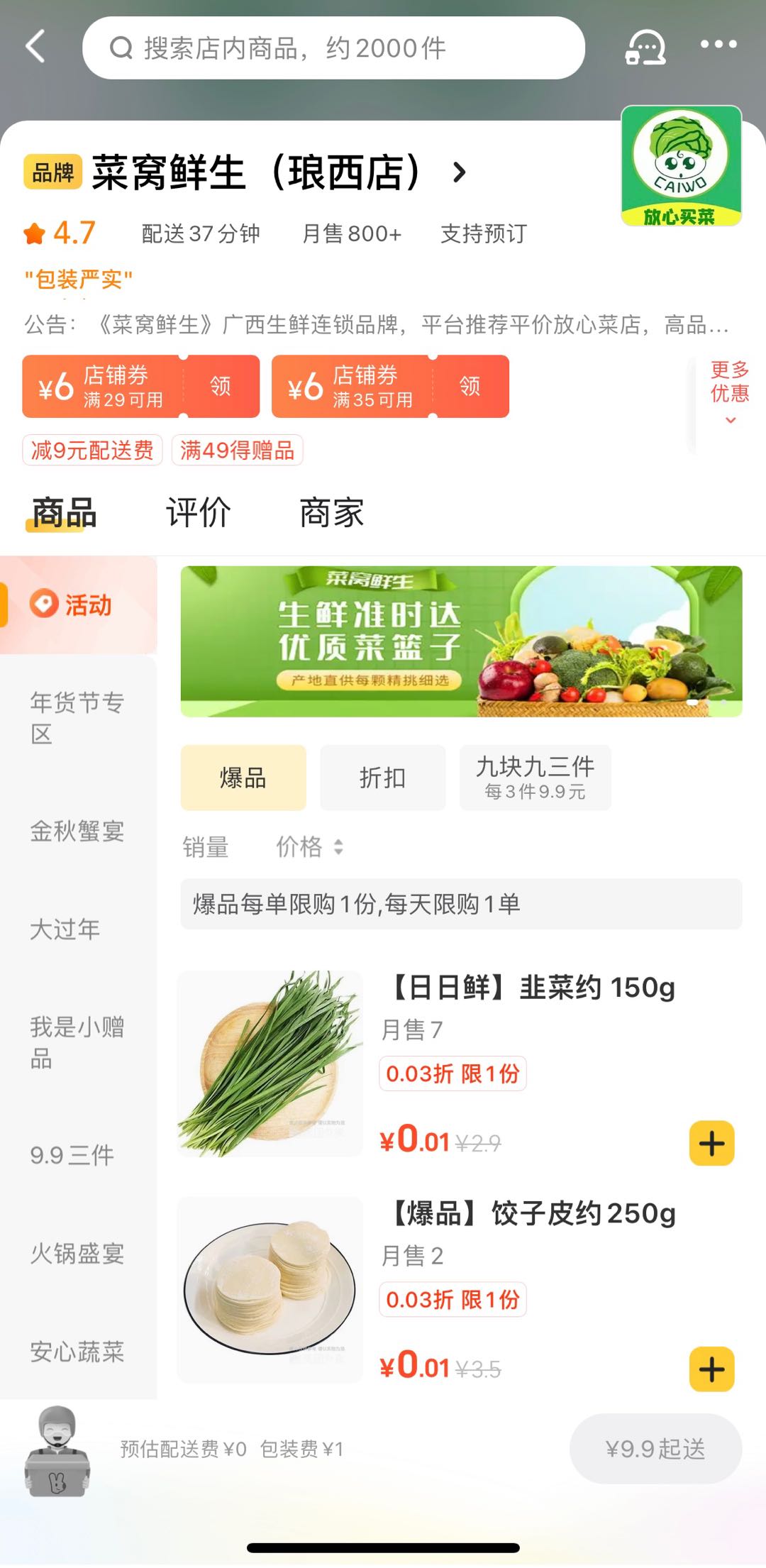Contact customer service via headset icon
This screenshot has height=1568, width=766.
point(645,48)
